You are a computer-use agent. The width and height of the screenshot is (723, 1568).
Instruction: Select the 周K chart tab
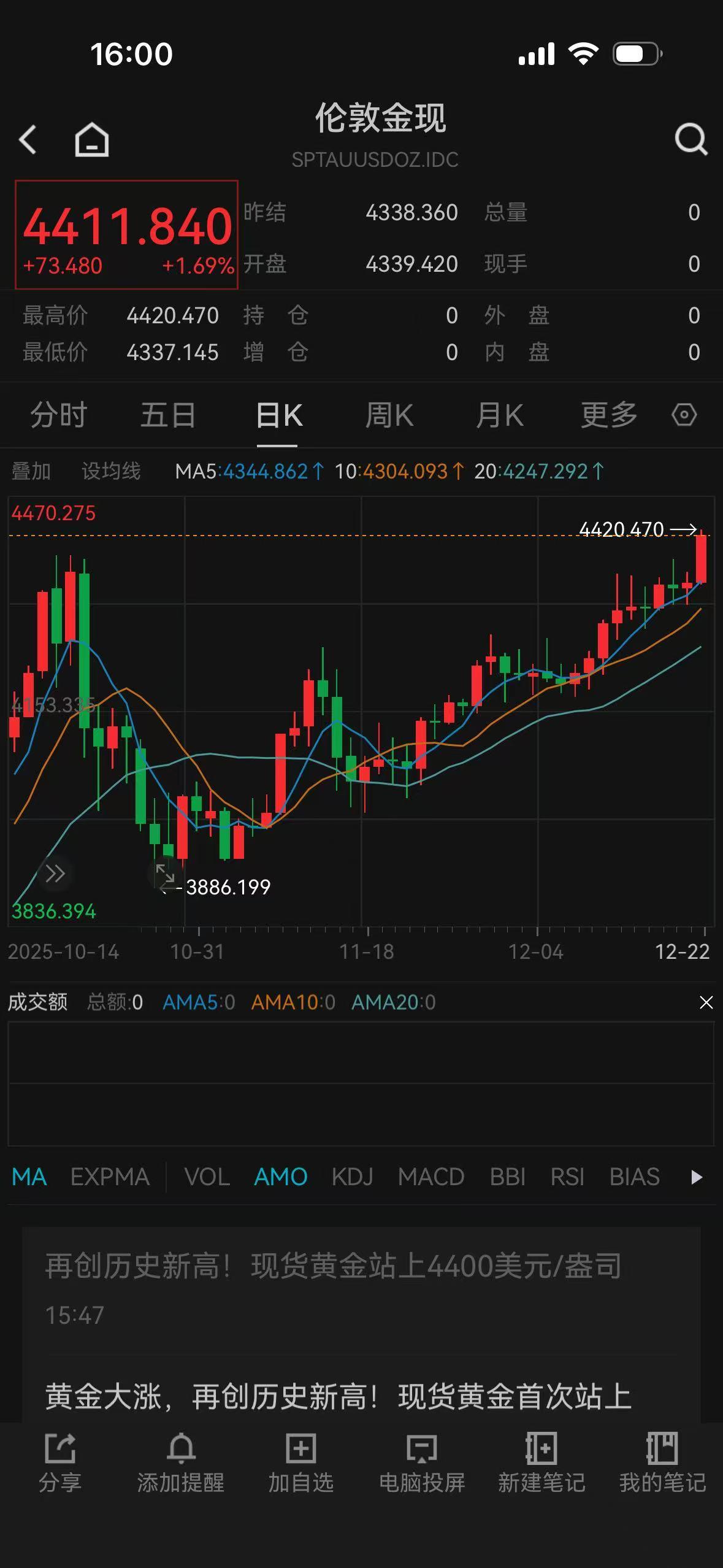click(389, 415)
